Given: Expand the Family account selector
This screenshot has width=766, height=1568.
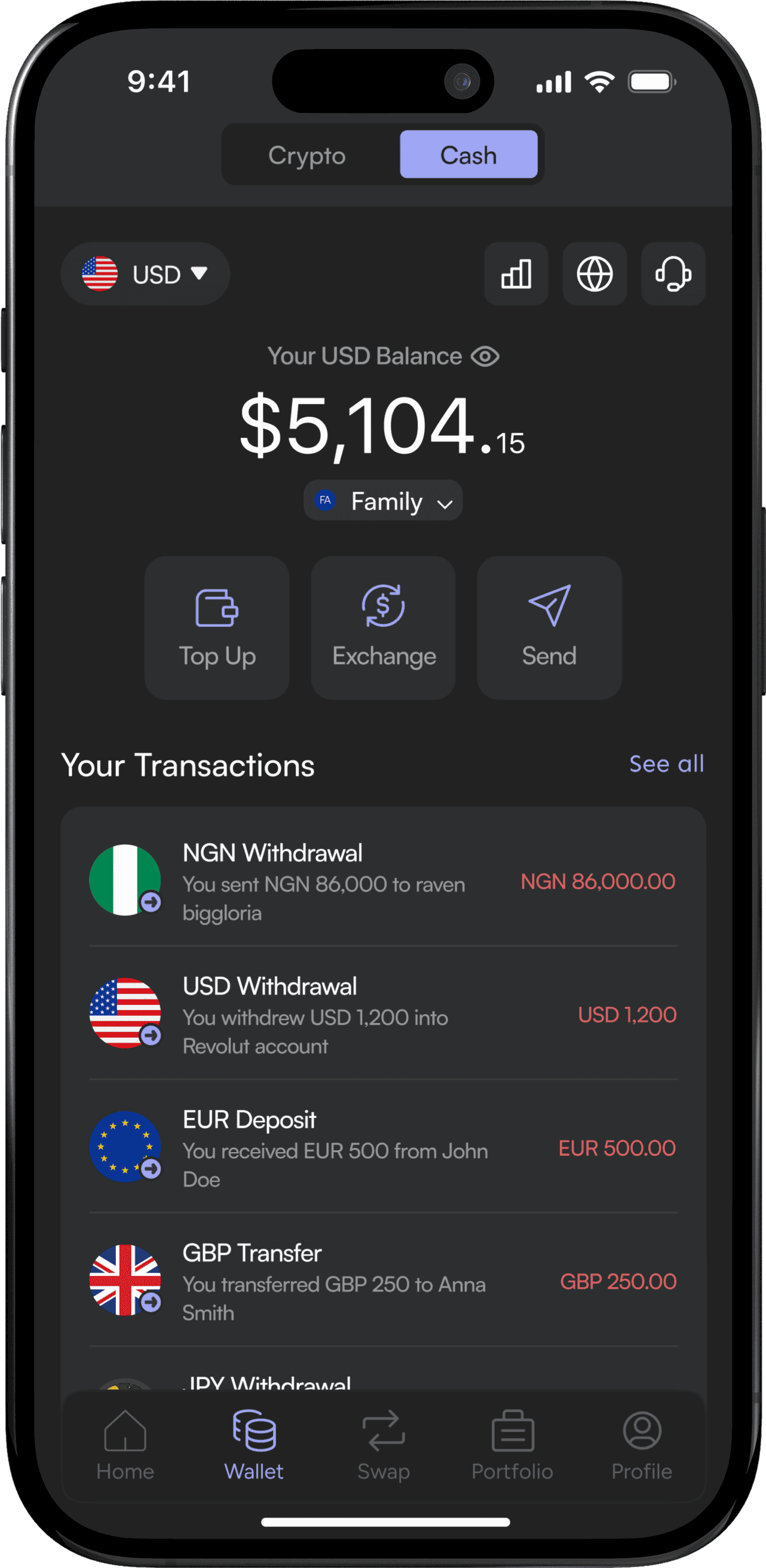Looking at the screenshot, I should 384,501.
